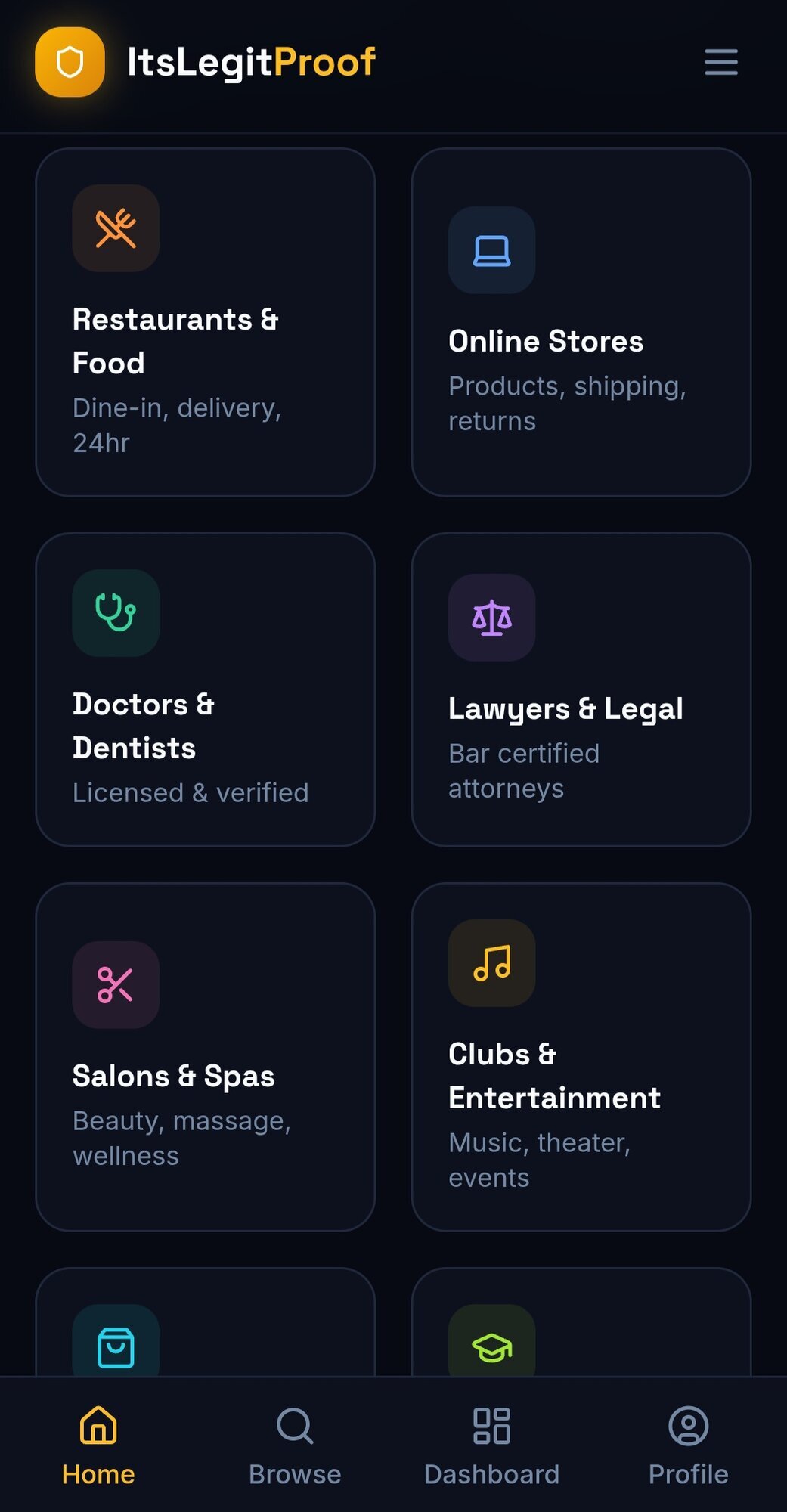Open the shopping bag category card
Screen dimensions: 787x1512
pos(205,1323)
